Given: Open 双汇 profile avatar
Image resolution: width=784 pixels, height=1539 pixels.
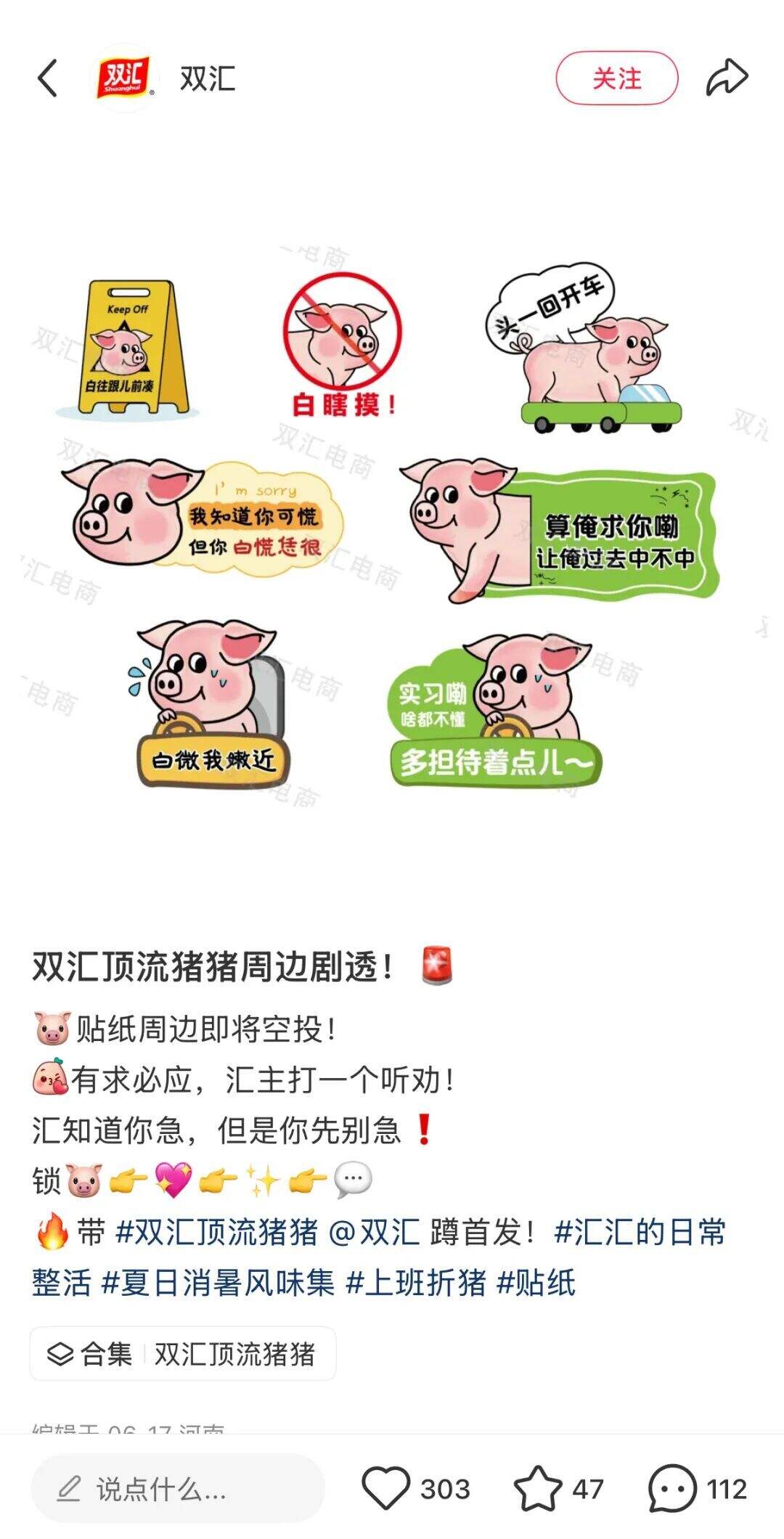Looking at the screenshot, I should (x=124, y=78).
